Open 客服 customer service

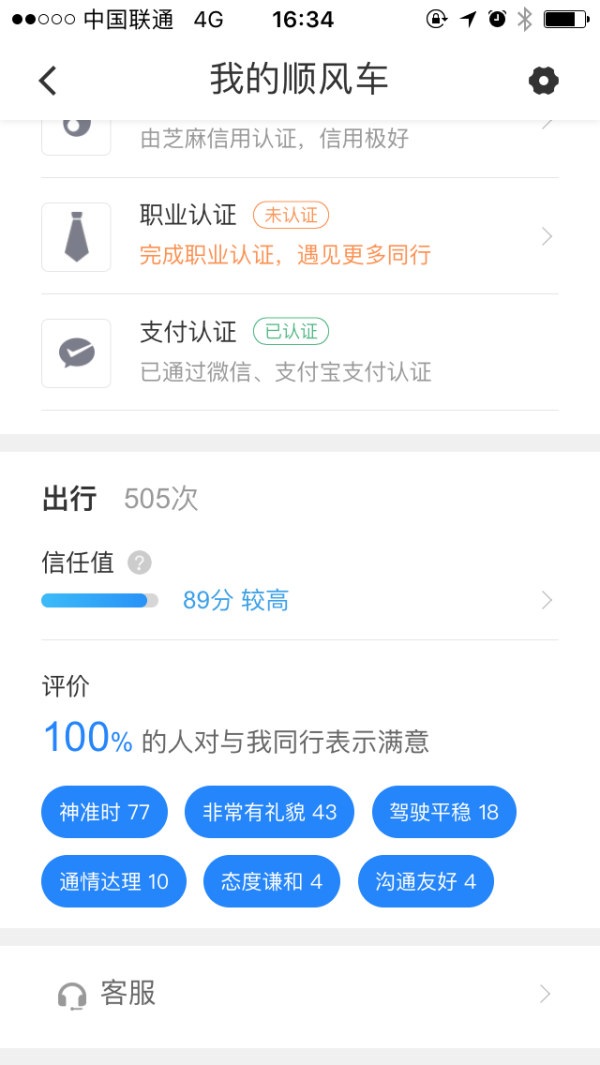tap(300, 995)
